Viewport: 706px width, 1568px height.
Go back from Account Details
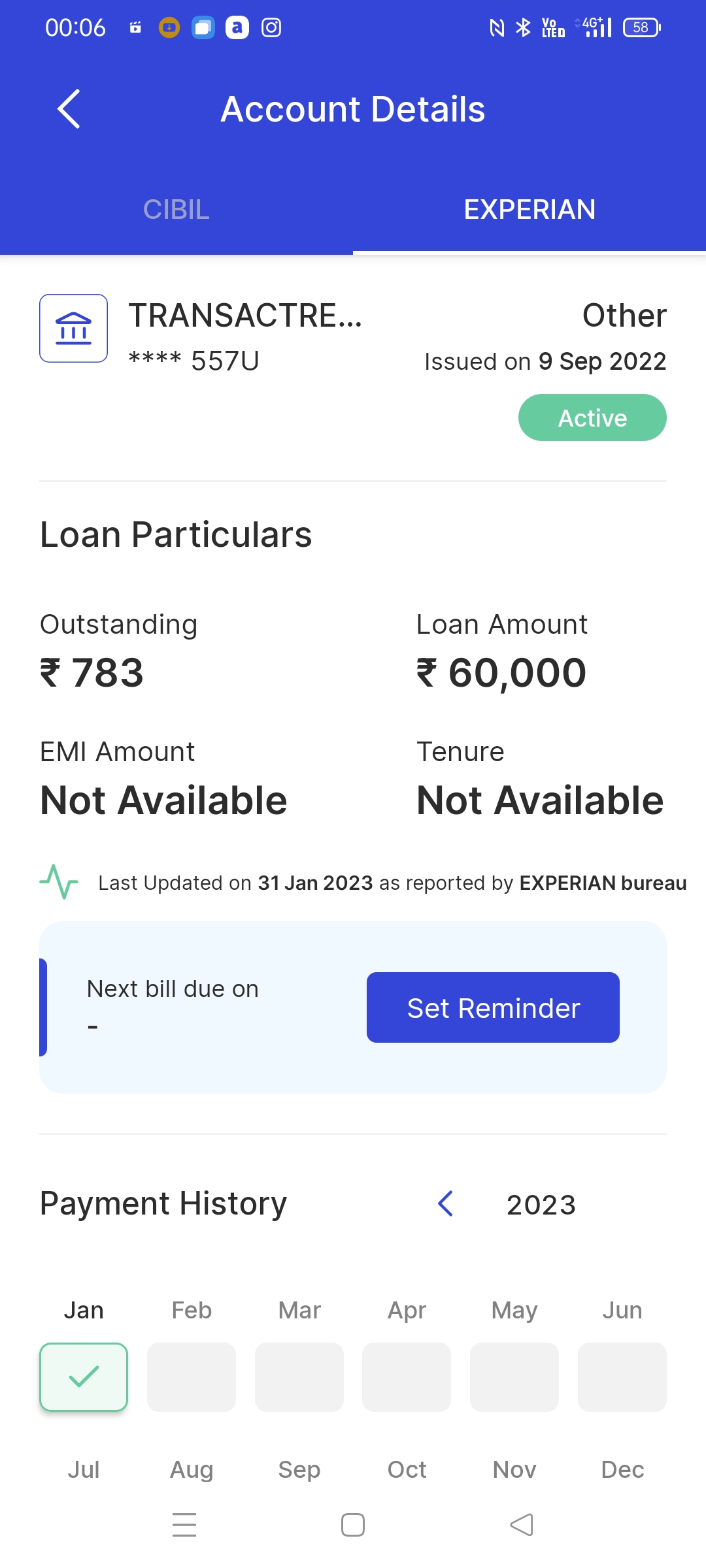[x=69, y=109]
